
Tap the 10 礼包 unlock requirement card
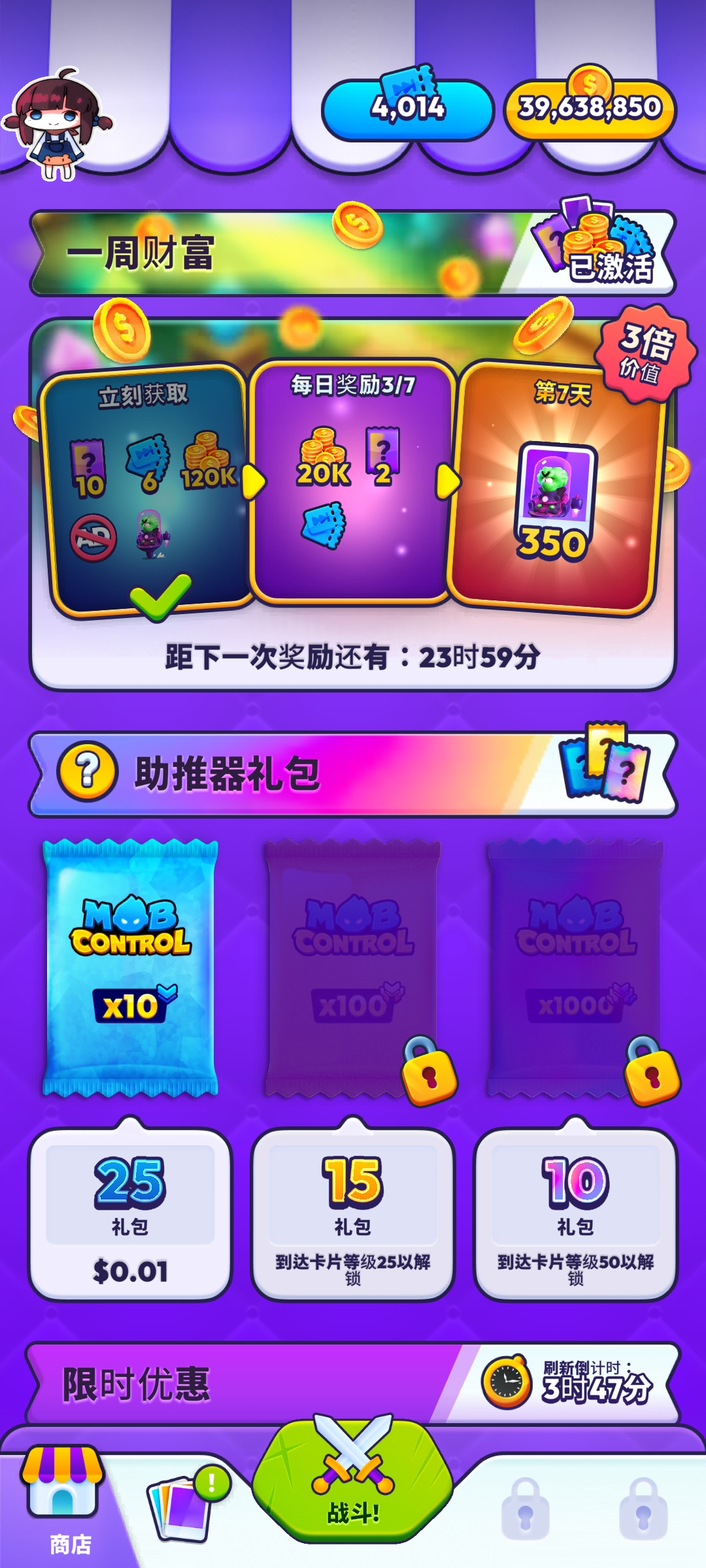click(575, 1214)
